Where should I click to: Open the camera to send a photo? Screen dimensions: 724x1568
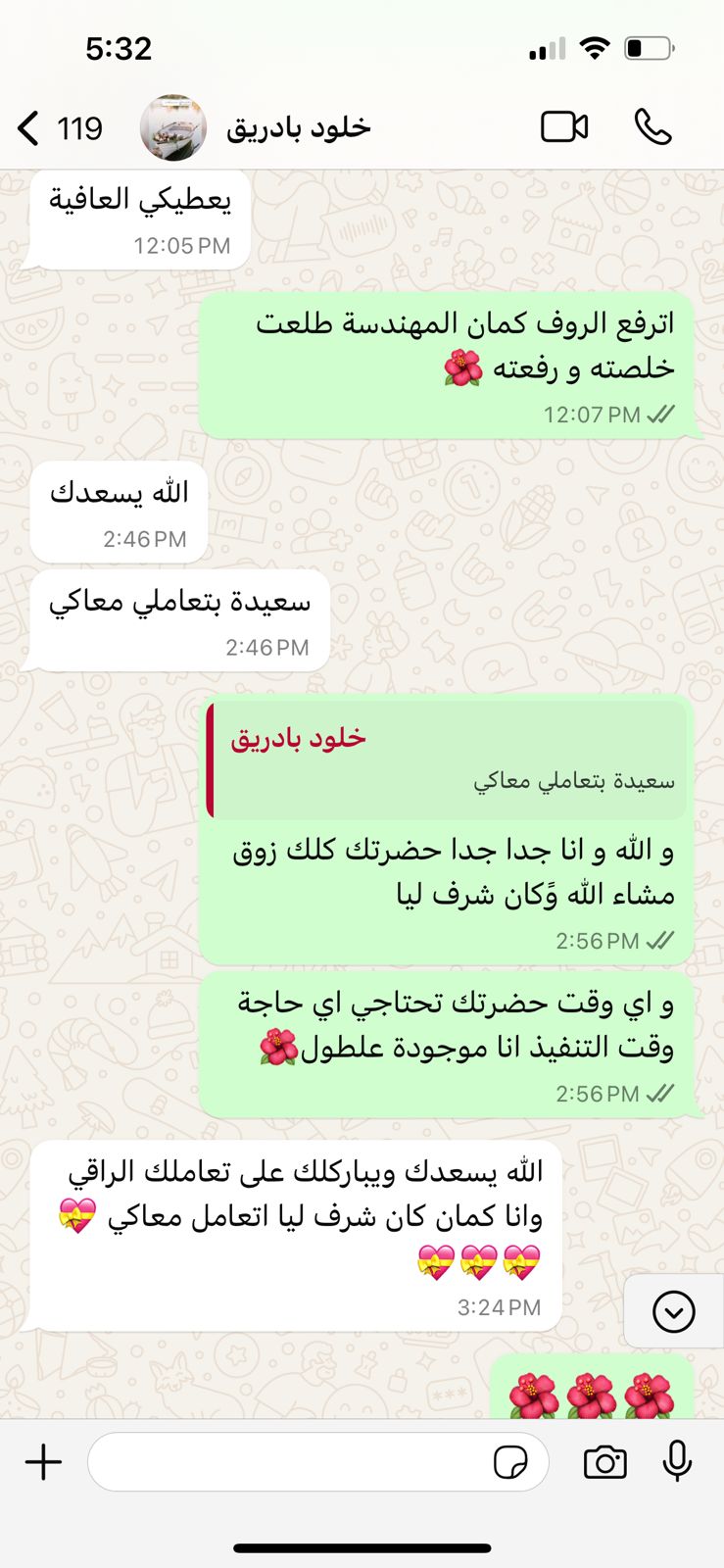coord(604,1462)
